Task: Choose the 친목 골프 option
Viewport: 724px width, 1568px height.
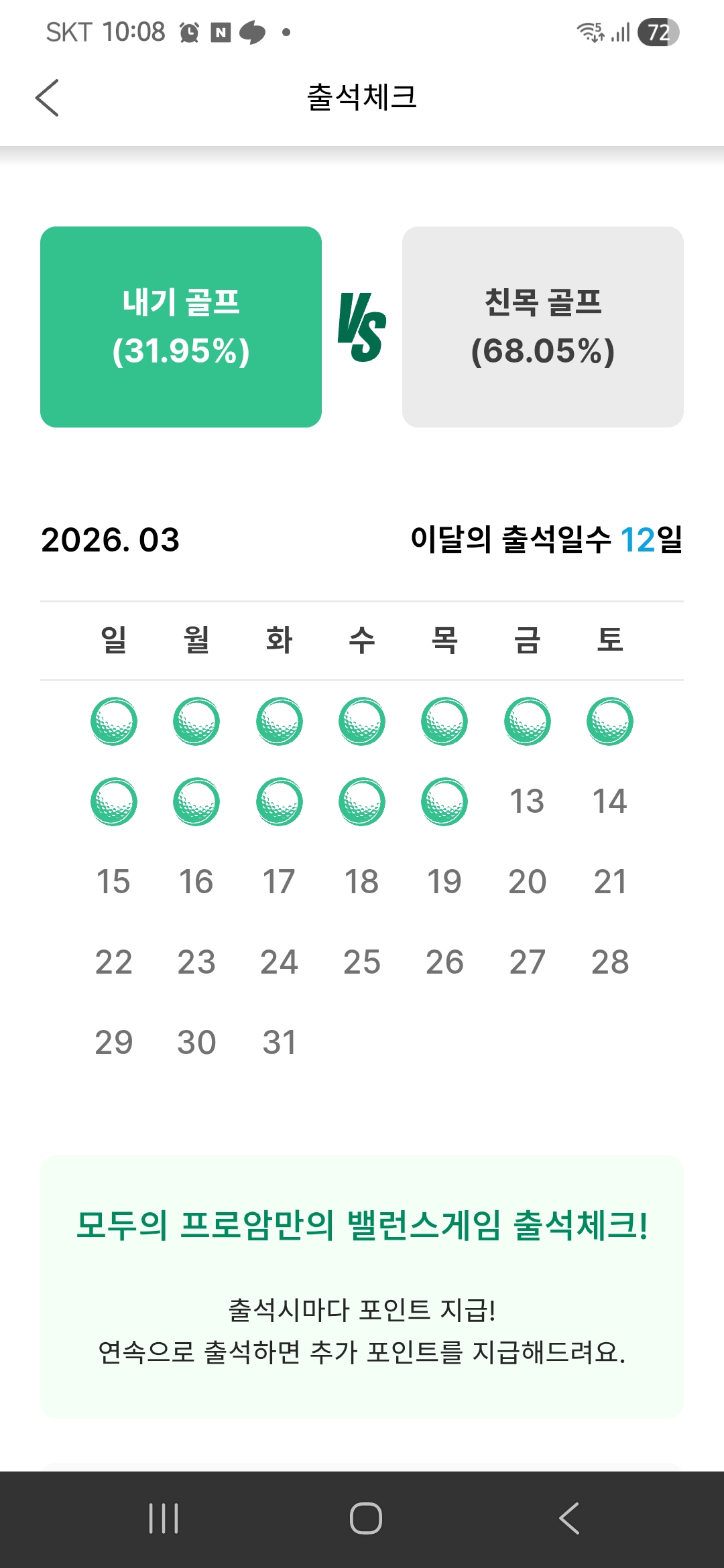Action: tap(542, 327)
